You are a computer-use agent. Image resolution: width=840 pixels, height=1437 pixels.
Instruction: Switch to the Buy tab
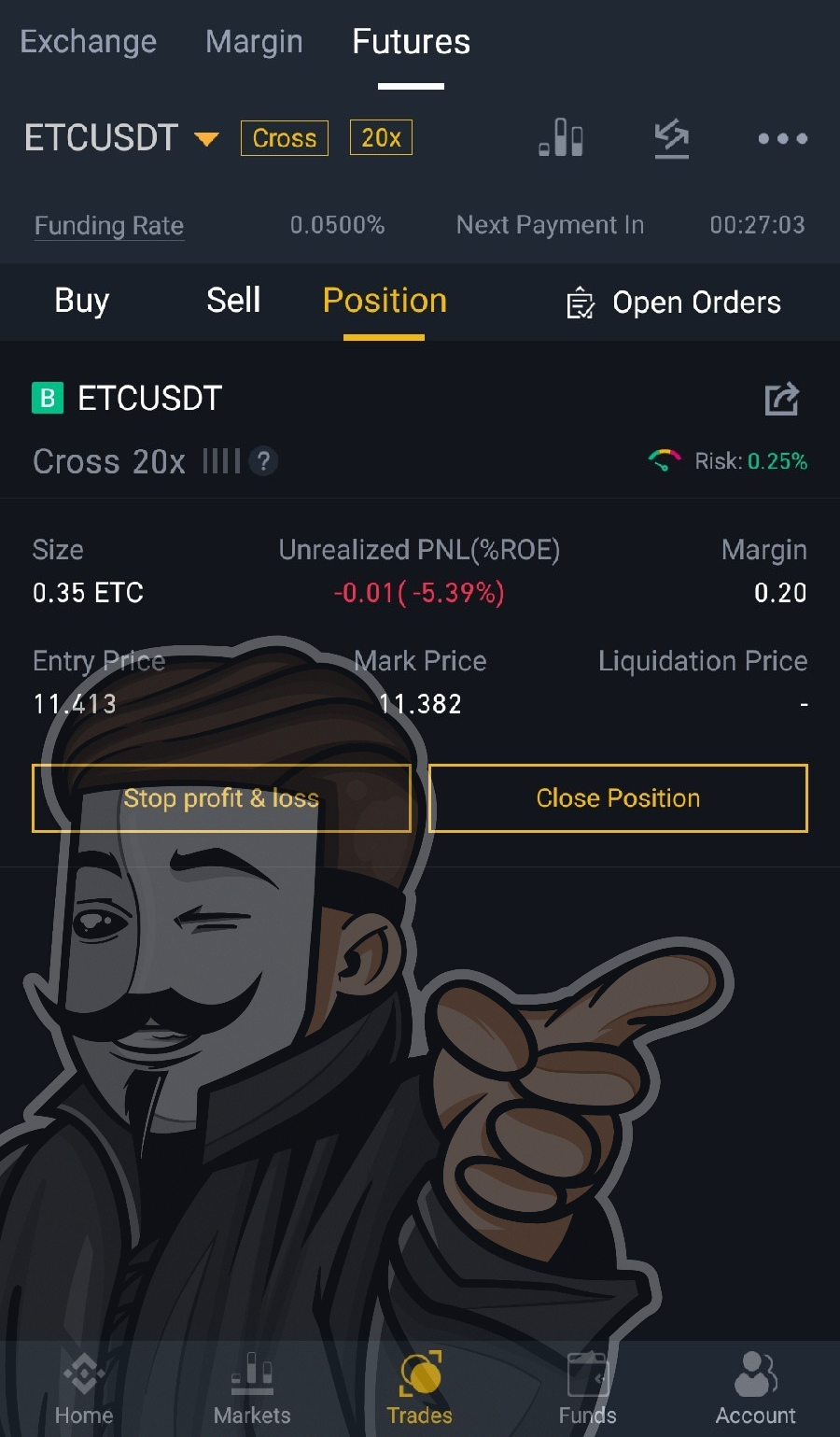coord(82,301)
